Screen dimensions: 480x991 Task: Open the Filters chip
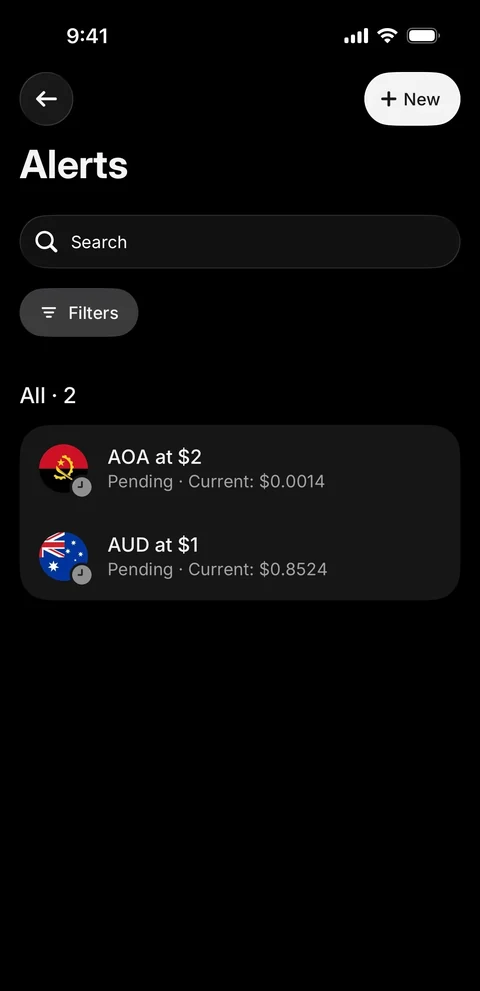click(79, 312)
